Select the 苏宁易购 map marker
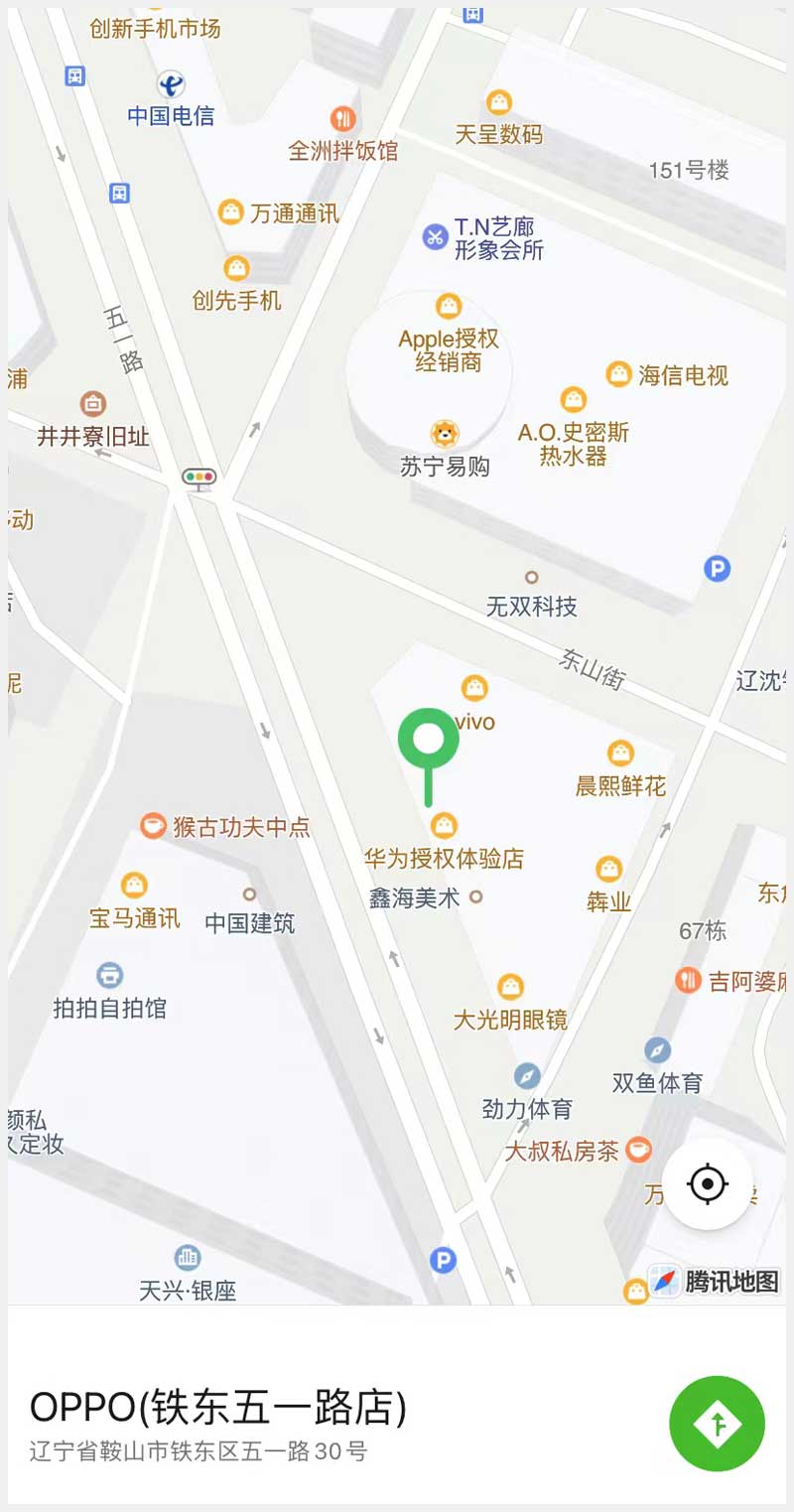This screenshot has width=794, height=1512. click(445, 434)
